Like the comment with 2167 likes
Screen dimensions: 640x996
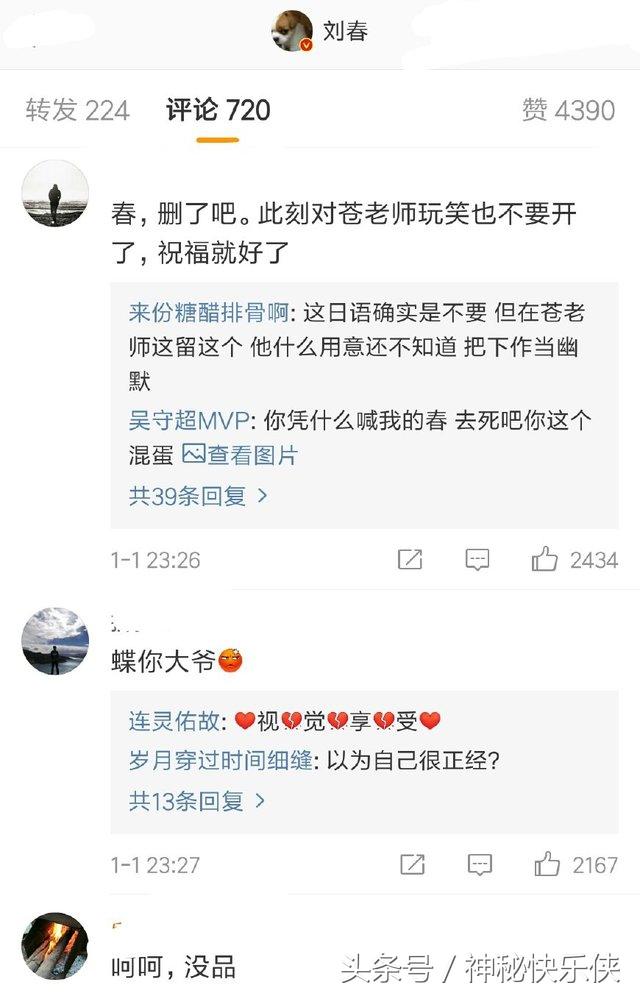[546, 864]
